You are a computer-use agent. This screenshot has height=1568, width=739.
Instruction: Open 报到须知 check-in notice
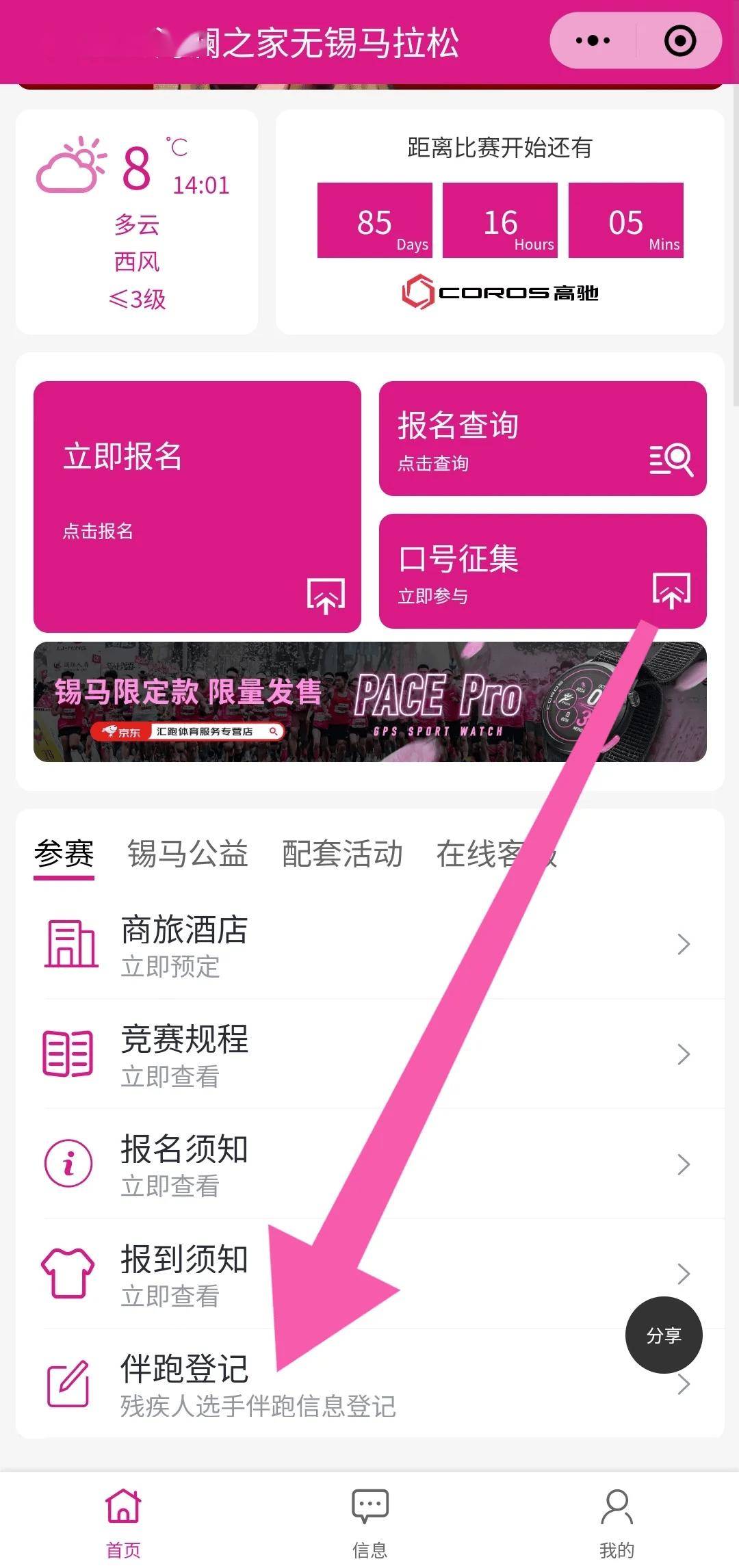point(369,1274)
